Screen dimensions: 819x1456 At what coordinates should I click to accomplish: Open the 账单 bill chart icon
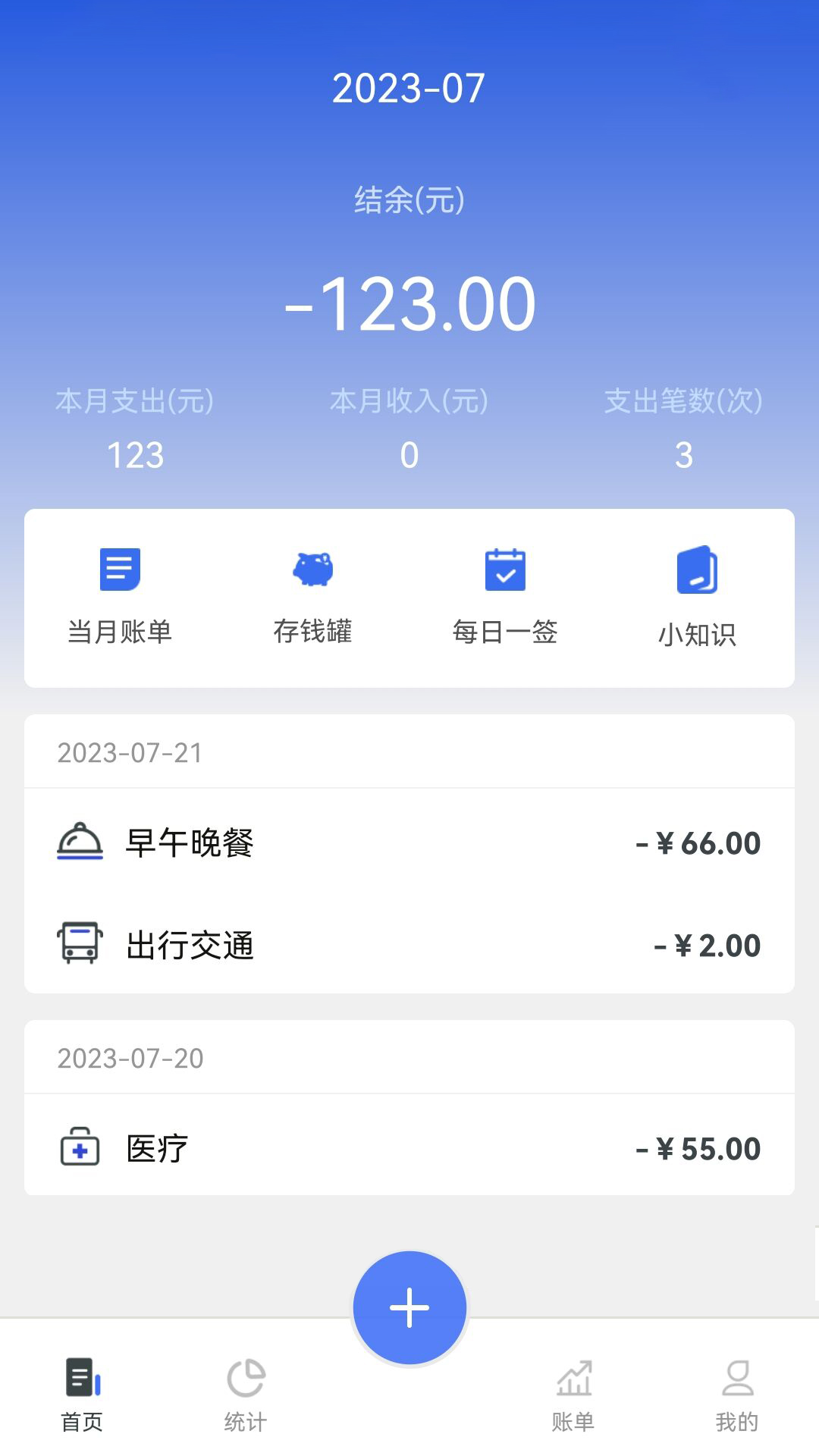575,1390
